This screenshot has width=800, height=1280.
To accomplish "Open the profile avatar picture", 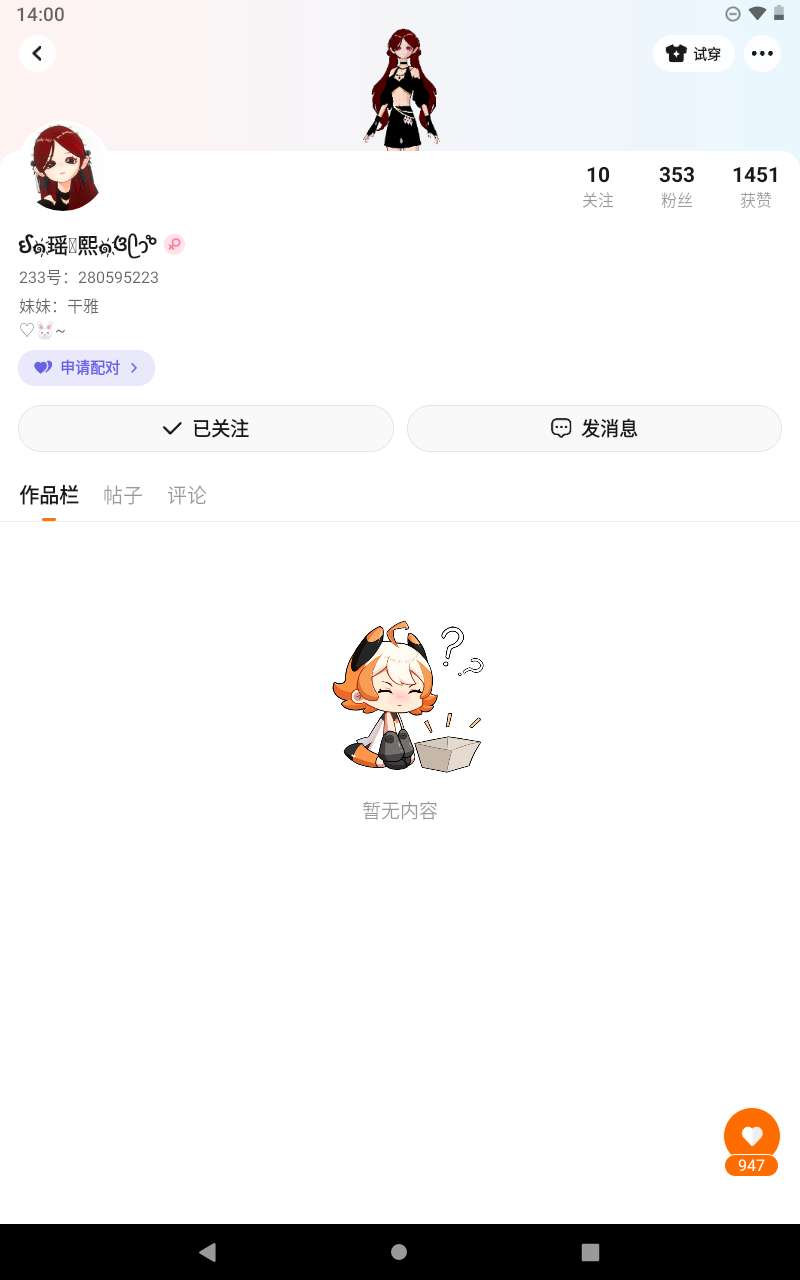I will (x=65, y=167).
